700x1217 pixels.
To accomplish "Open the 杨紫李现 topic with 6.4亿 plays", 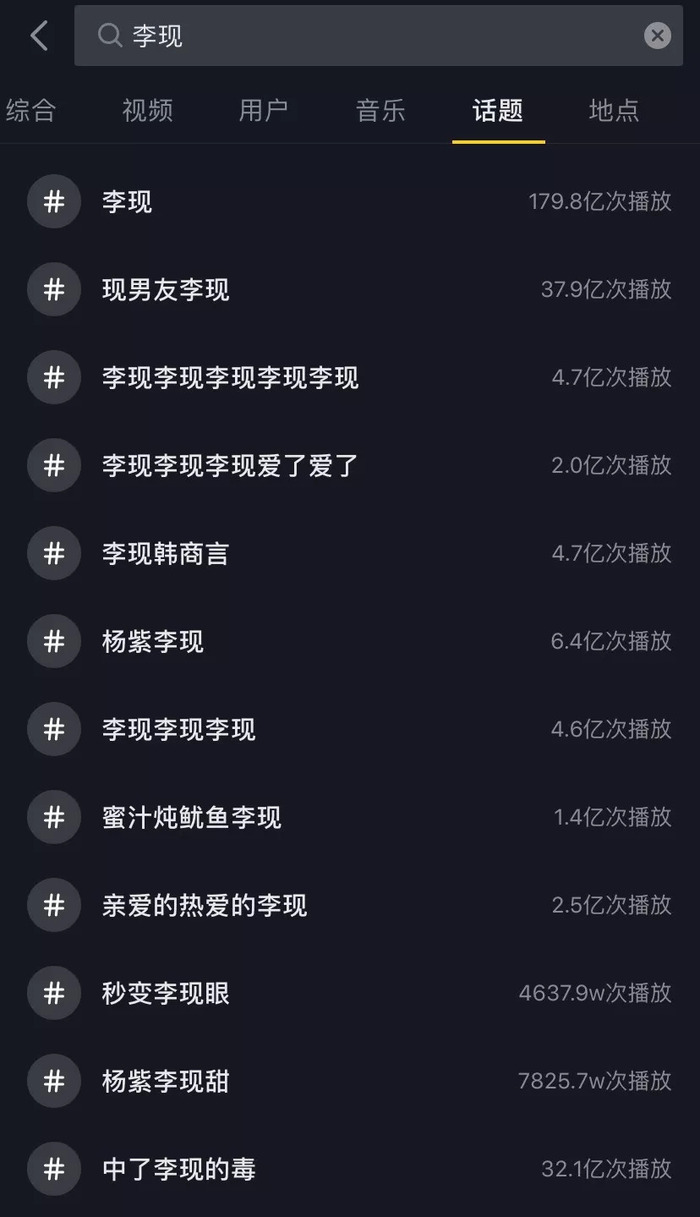I will [350, 642].
